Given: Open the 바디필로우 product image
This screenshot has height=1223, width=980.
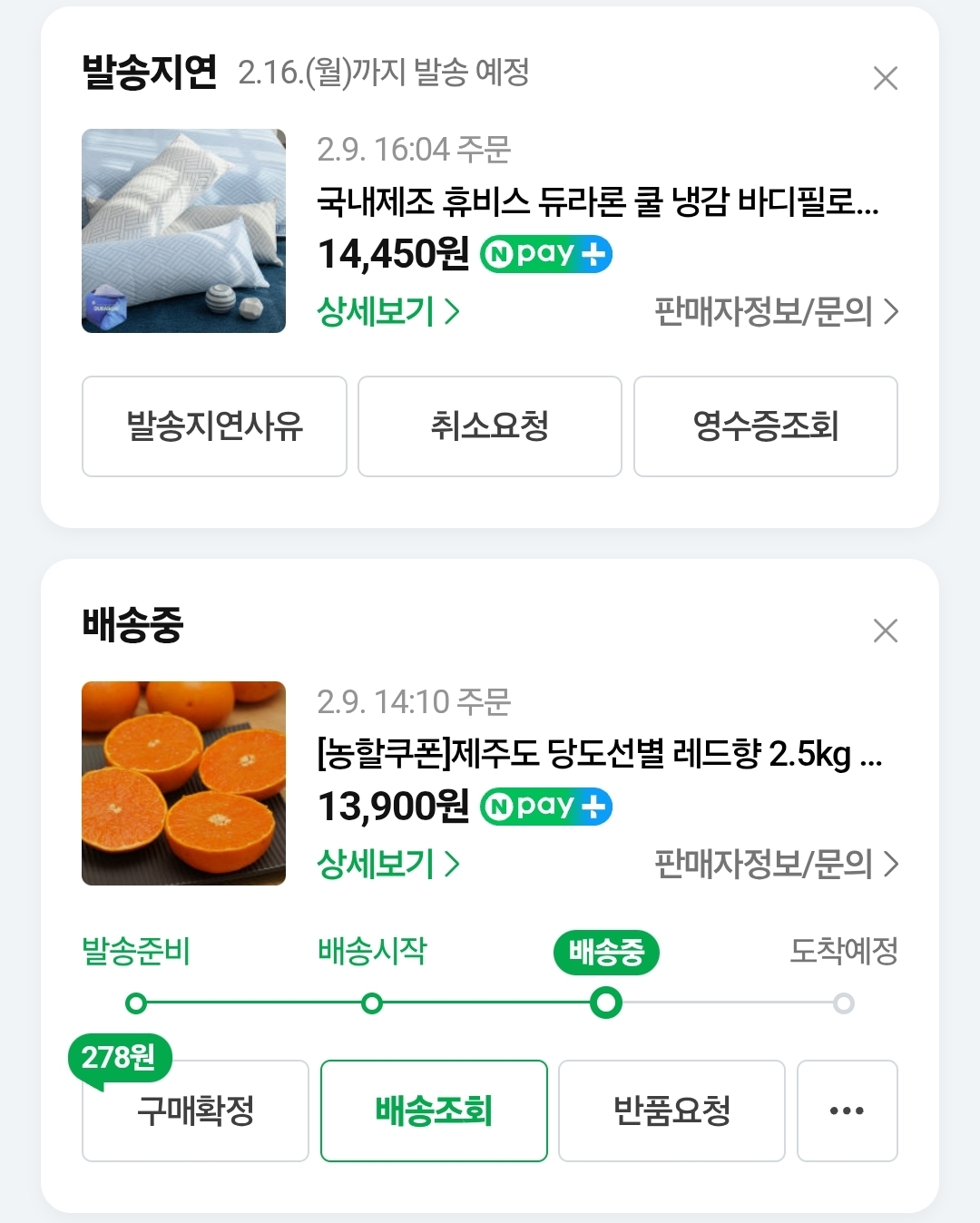Looking at the screenshot, I should (x=183, y=231).
